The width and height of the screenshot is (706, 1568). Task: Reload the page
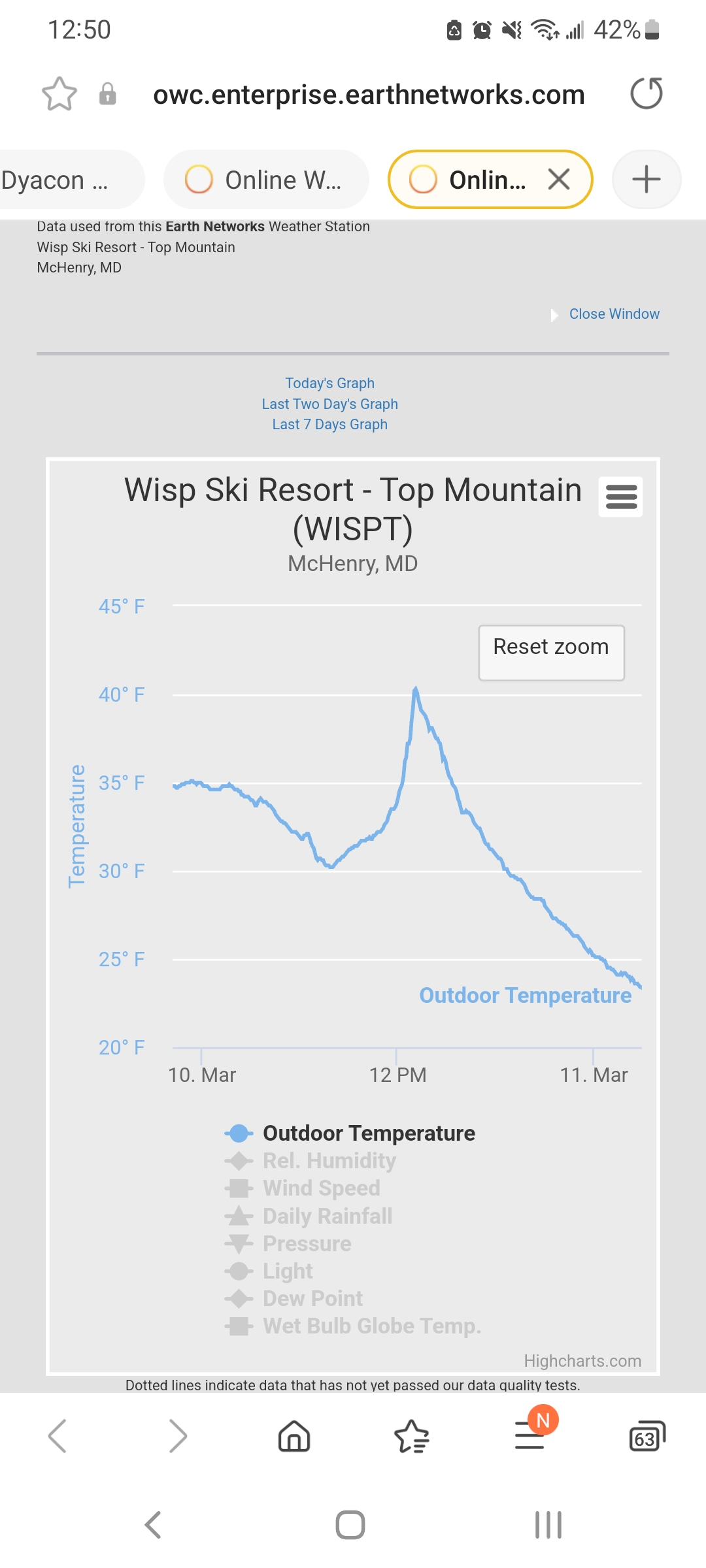point(647,93)
